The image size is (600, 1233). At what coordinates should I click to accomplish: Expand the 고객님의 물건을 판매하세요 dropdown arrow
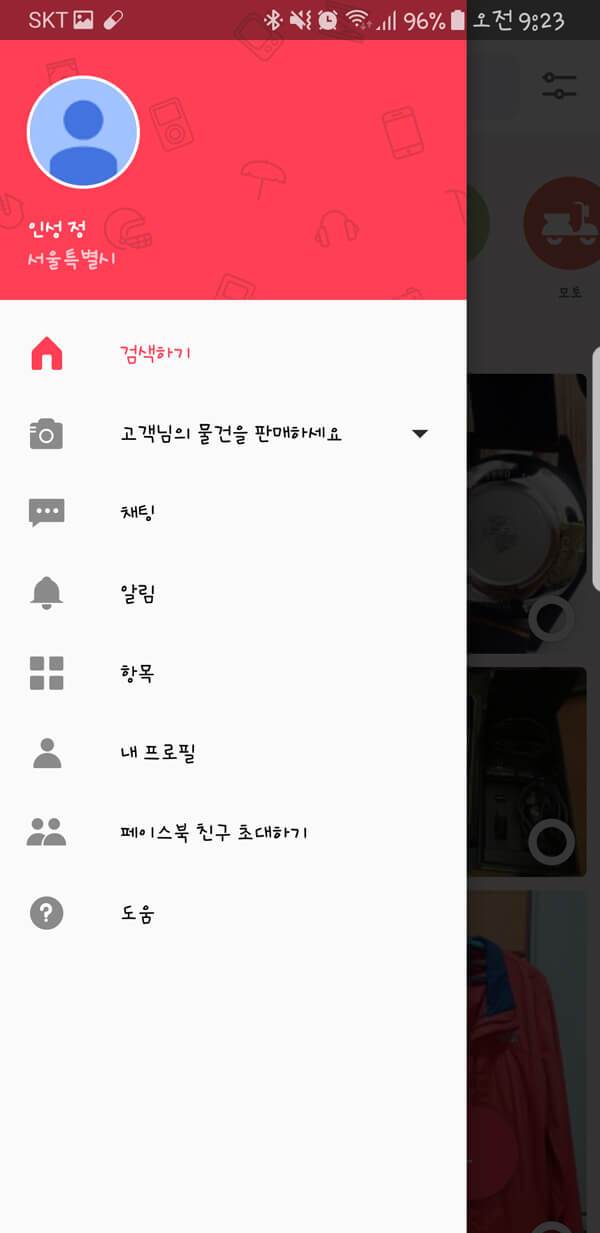pos(420,434)
